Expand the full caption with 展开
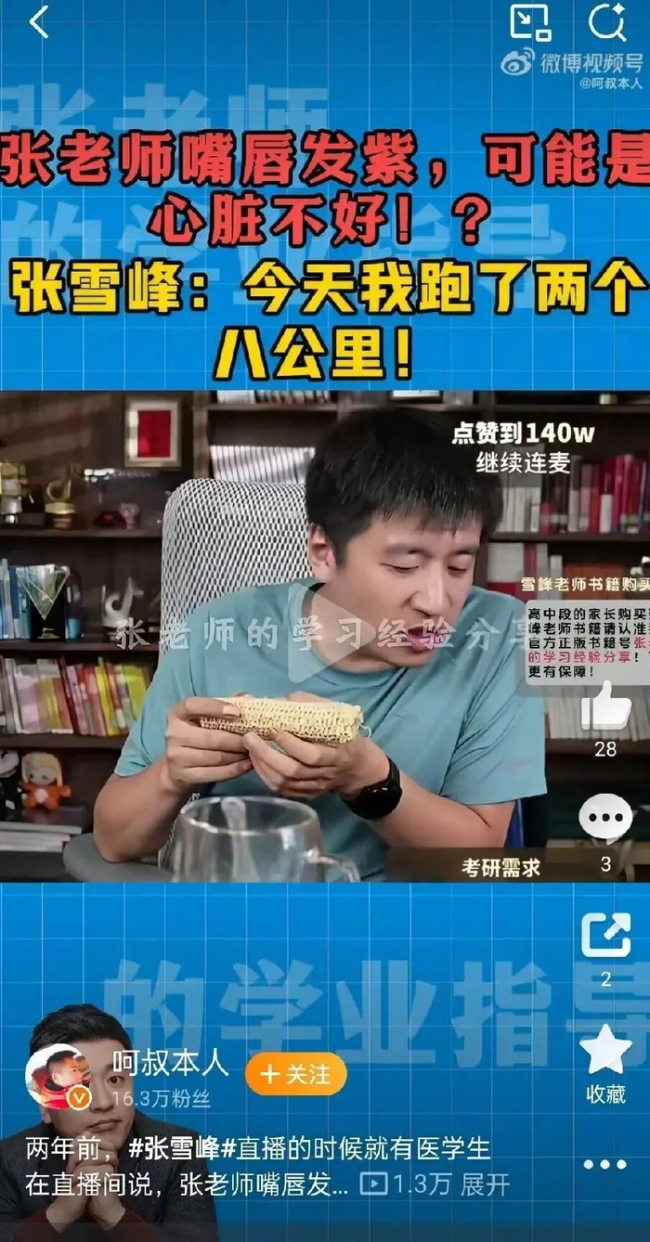 (485, 1185)
